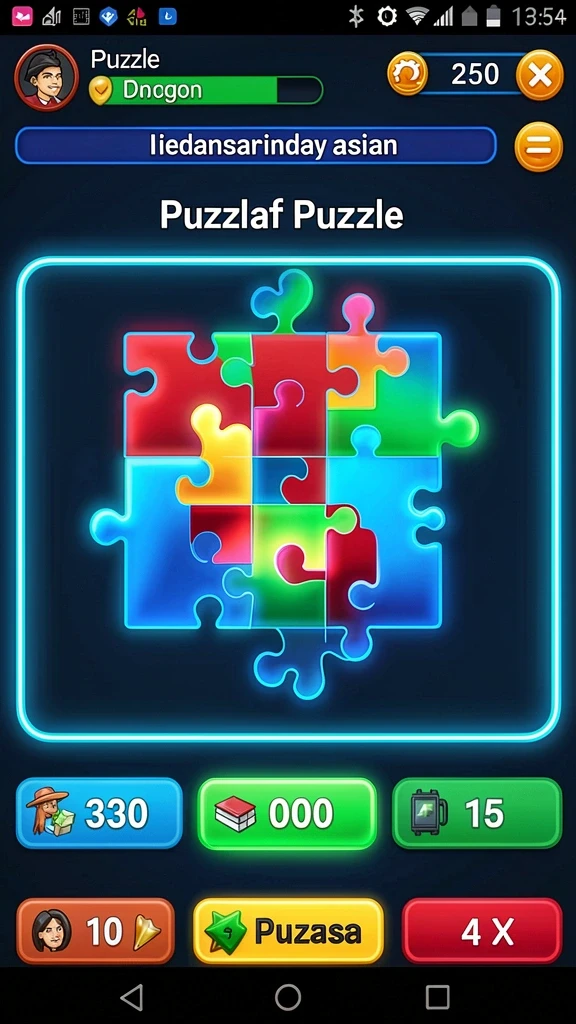Tap the yellow Puzasa button
The height and width of the screenshot is (1024, 576).
click(288, 931)
